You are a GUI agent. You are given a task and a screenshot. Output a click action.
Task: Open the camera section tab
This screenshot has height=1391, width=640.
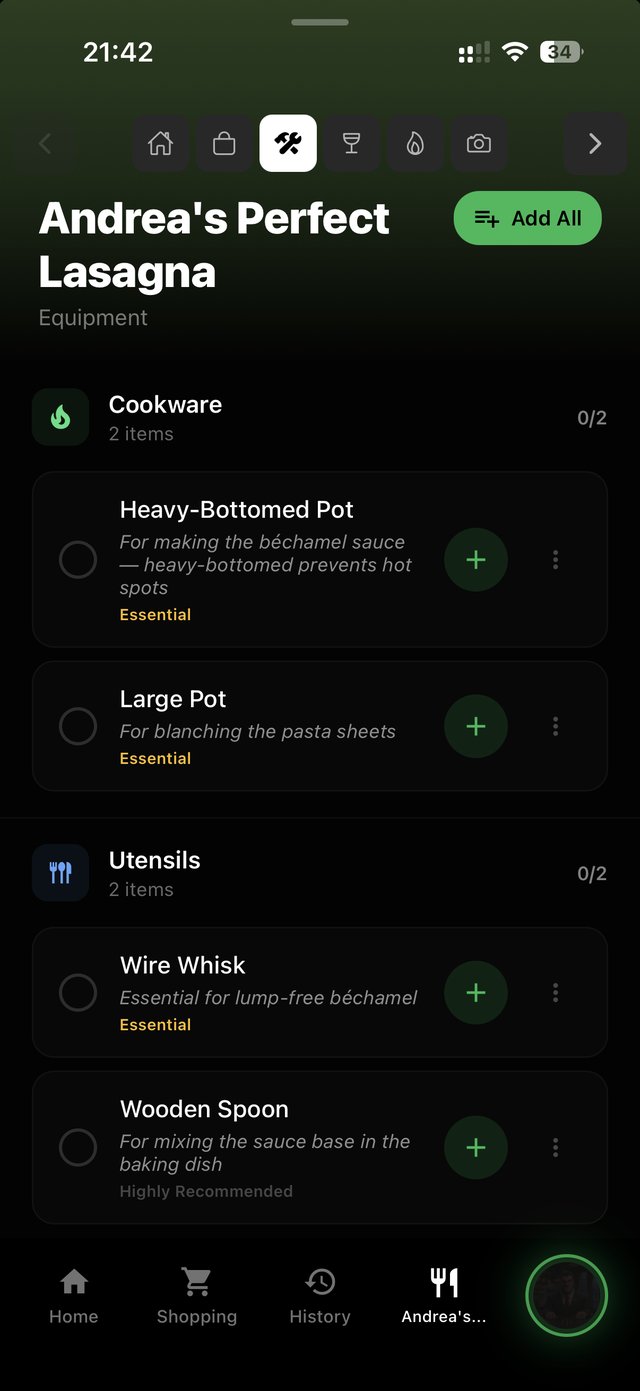coord(479,144)
